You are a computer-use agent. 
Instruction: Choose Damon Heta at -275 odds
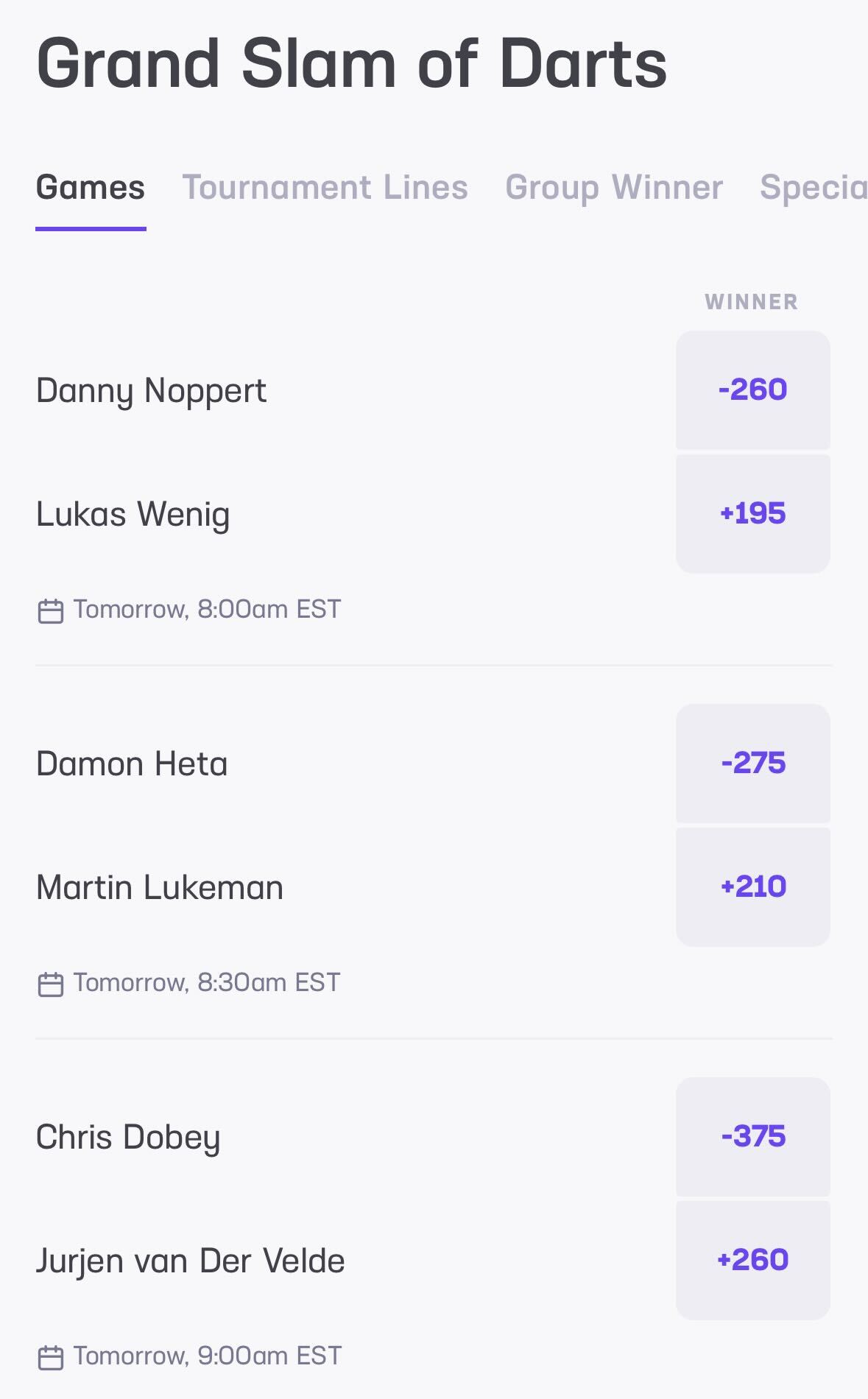pyautogui.click(x=752, y=764)
